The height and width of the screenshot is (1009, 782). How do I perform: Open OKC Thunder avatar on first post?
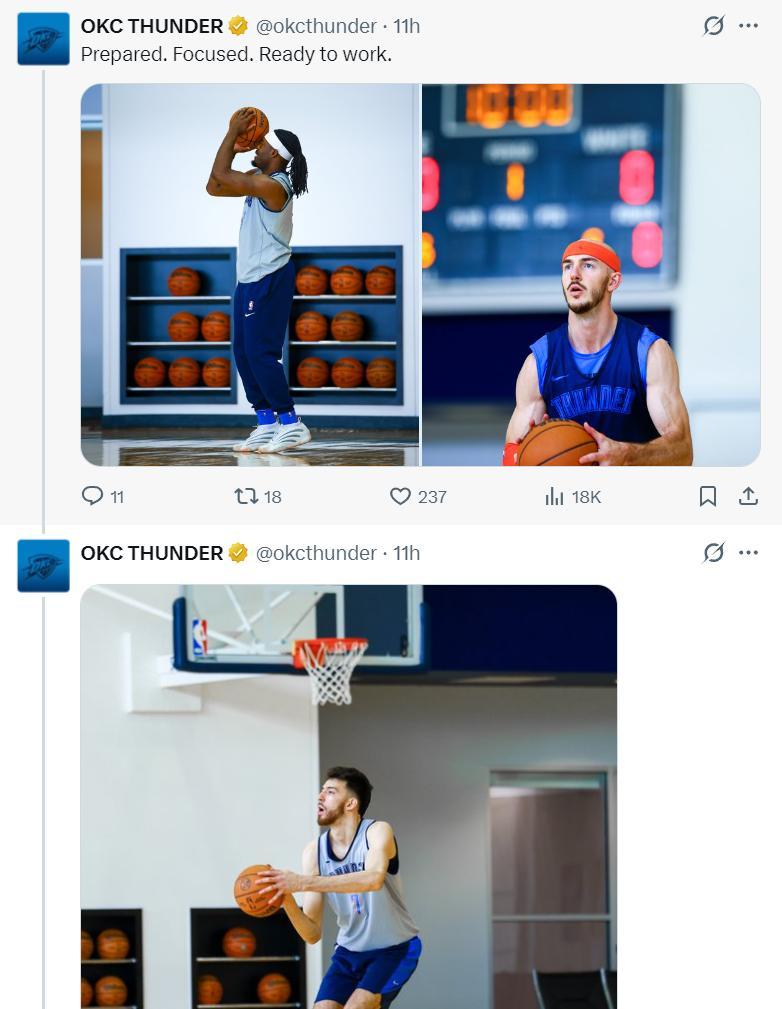(44, 39)
